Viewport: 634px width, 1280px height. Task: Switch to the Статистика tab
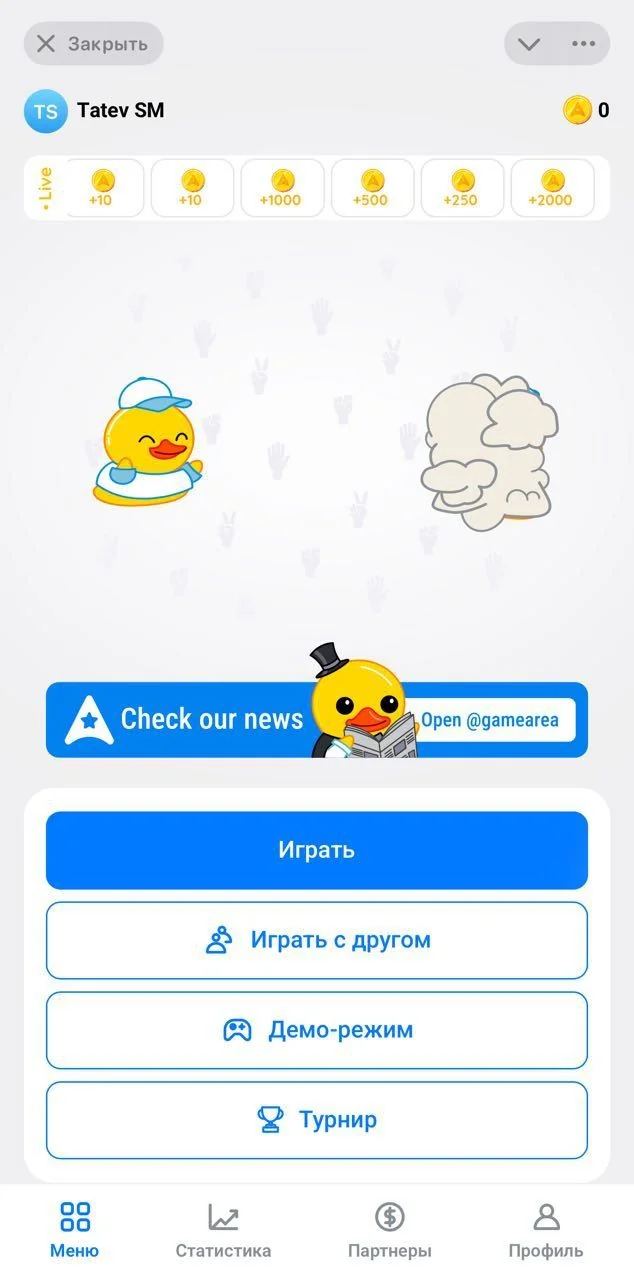[x=223, y=1231]
